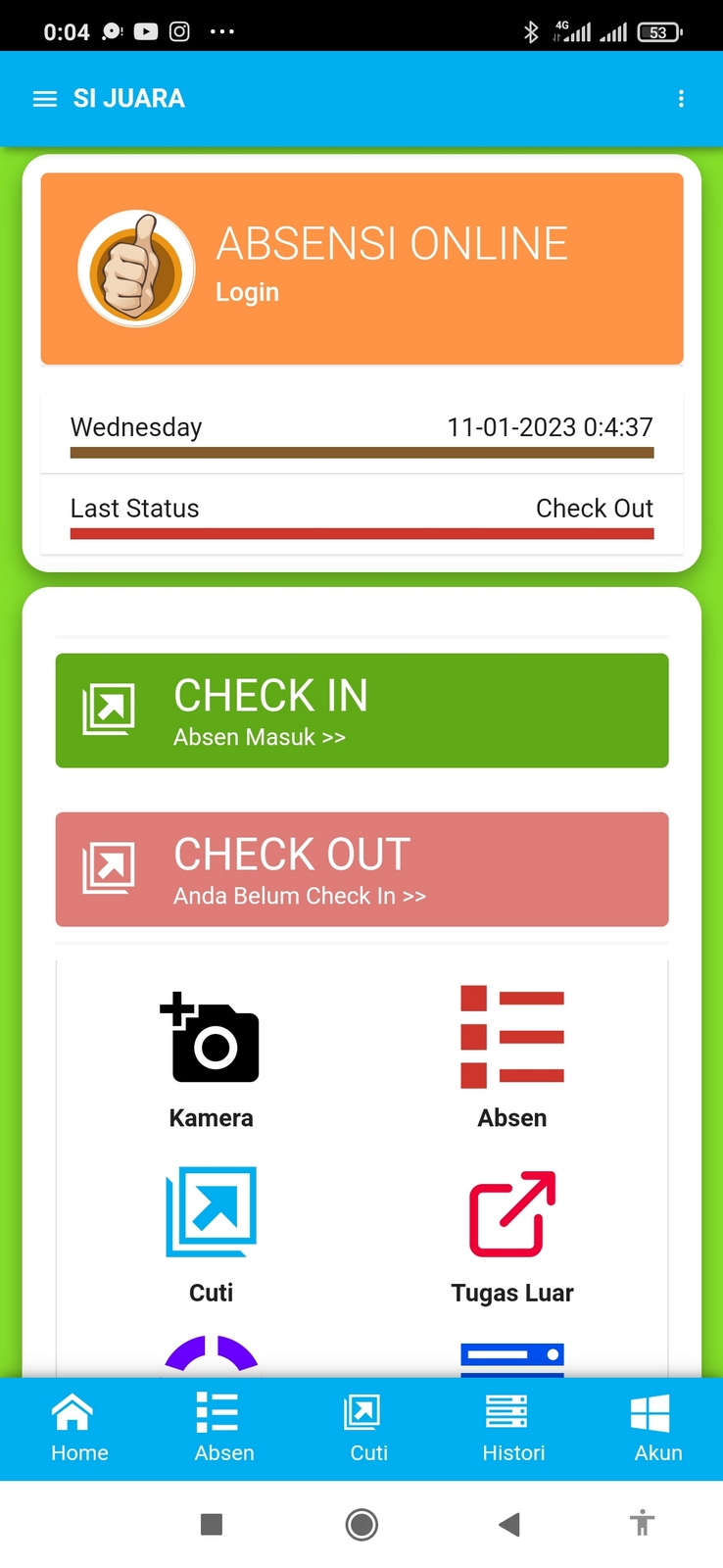
Task: Open the Absen list grid item
Action: 512,1057
